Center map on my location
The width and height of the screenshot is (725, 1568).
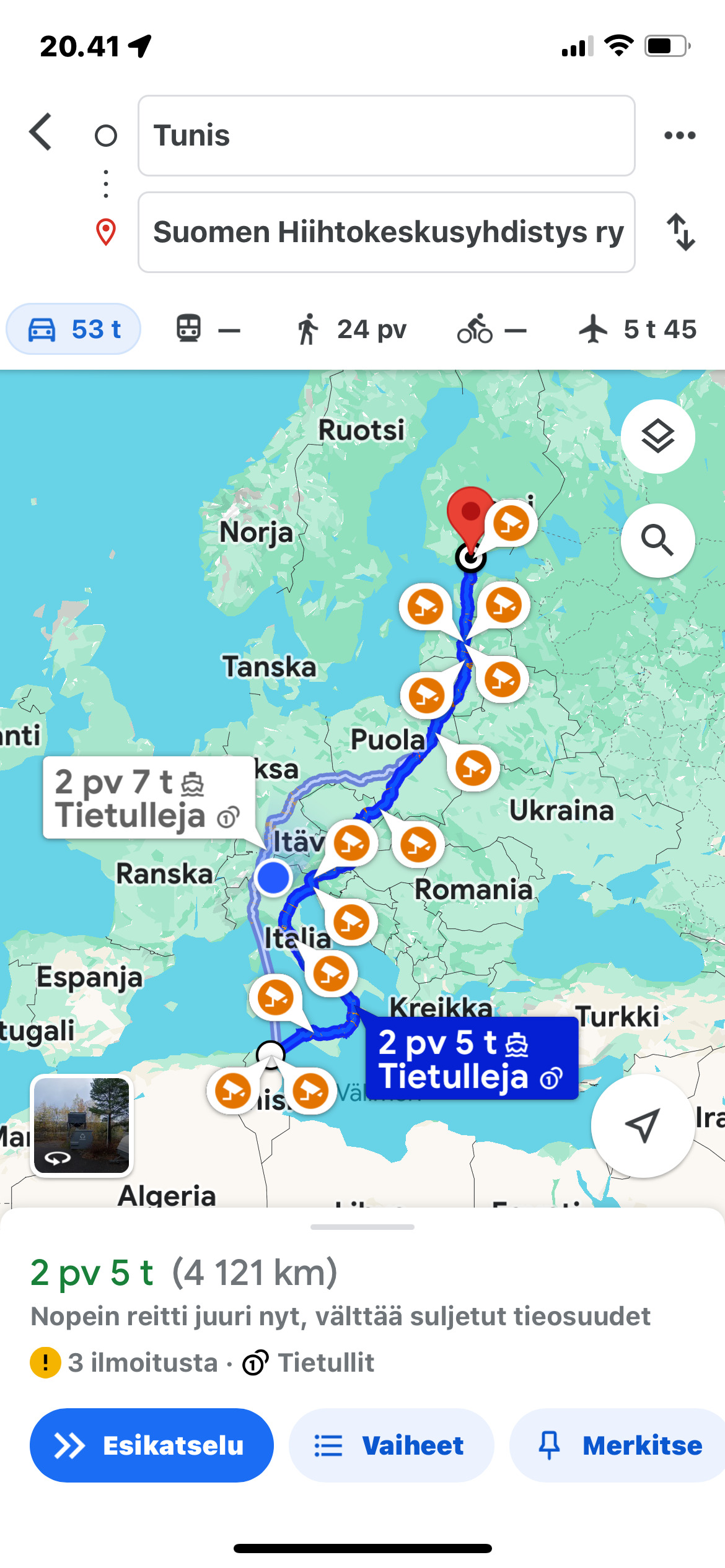642,1125
